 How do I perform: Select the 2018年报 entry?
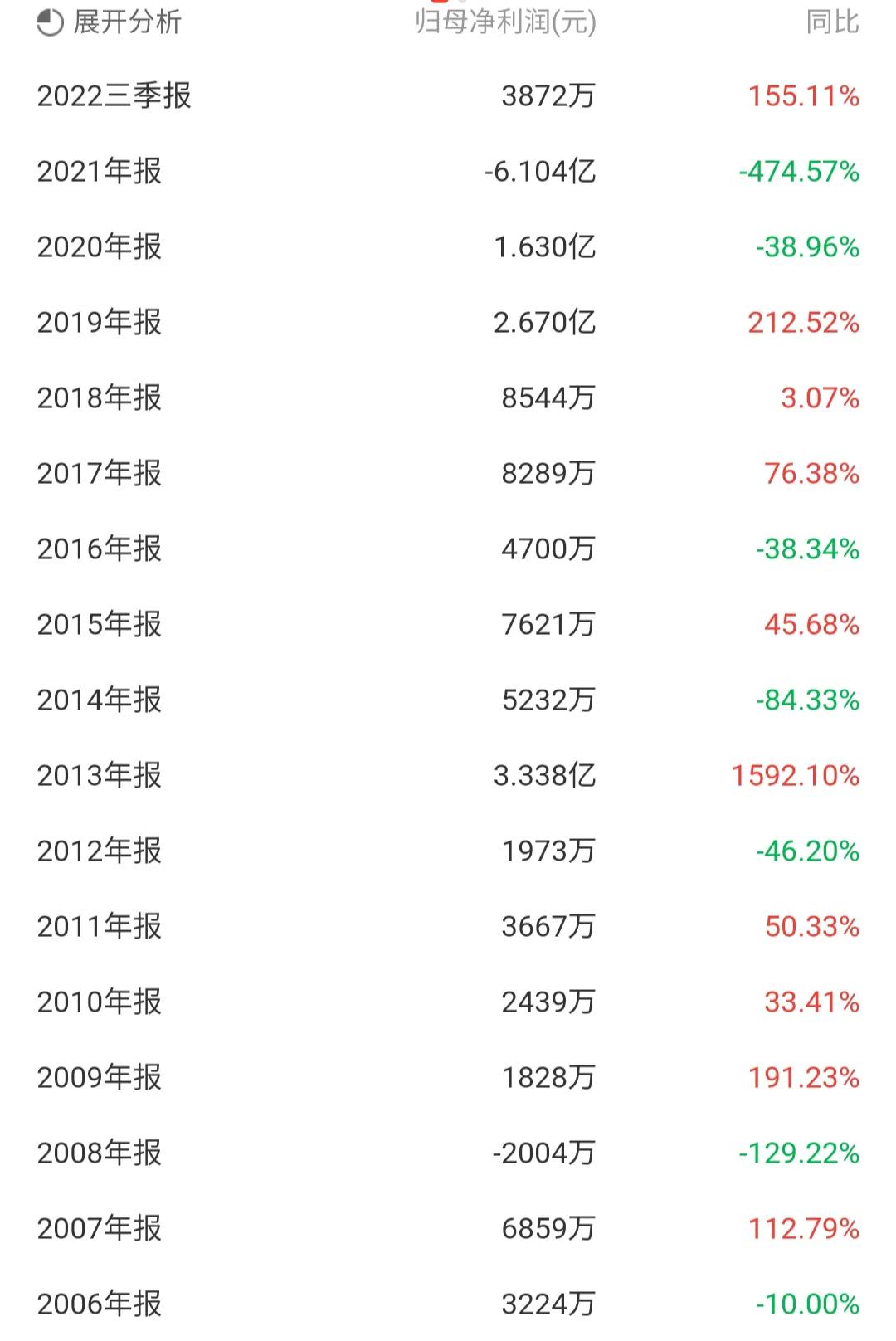(97, 398)
